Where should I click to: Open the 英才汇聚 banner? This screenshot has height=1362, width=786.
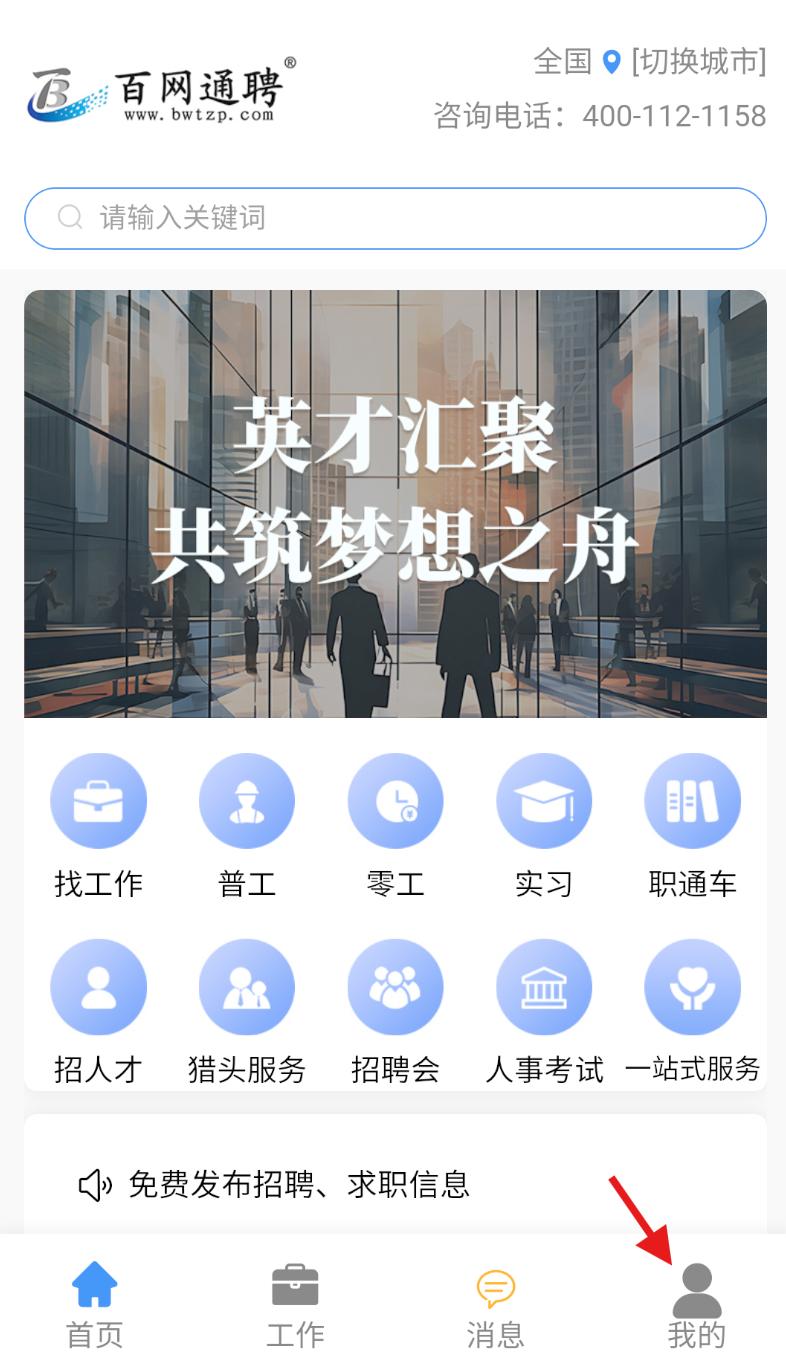(x=395, y=503)
